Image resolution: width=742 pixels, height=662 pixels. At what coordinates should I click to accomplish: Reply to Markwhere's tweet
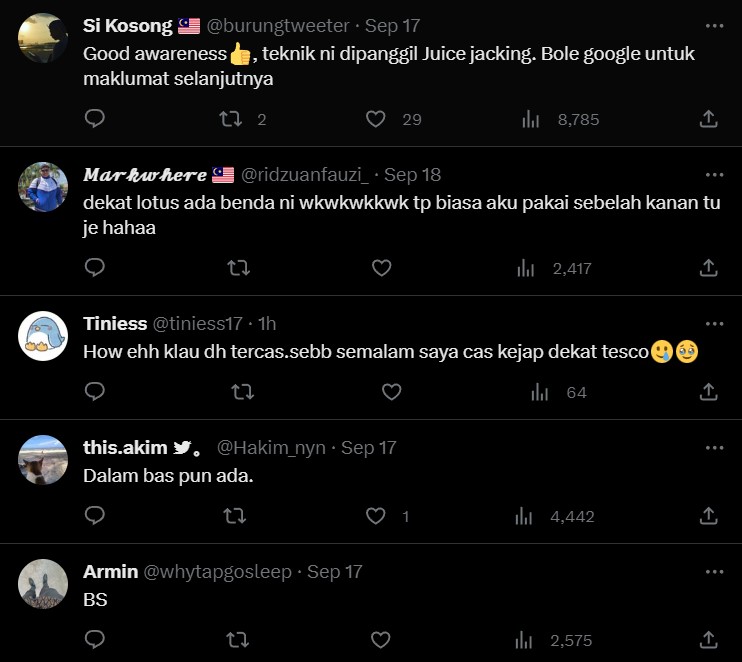pyautogui.click(x=95, y=268)
